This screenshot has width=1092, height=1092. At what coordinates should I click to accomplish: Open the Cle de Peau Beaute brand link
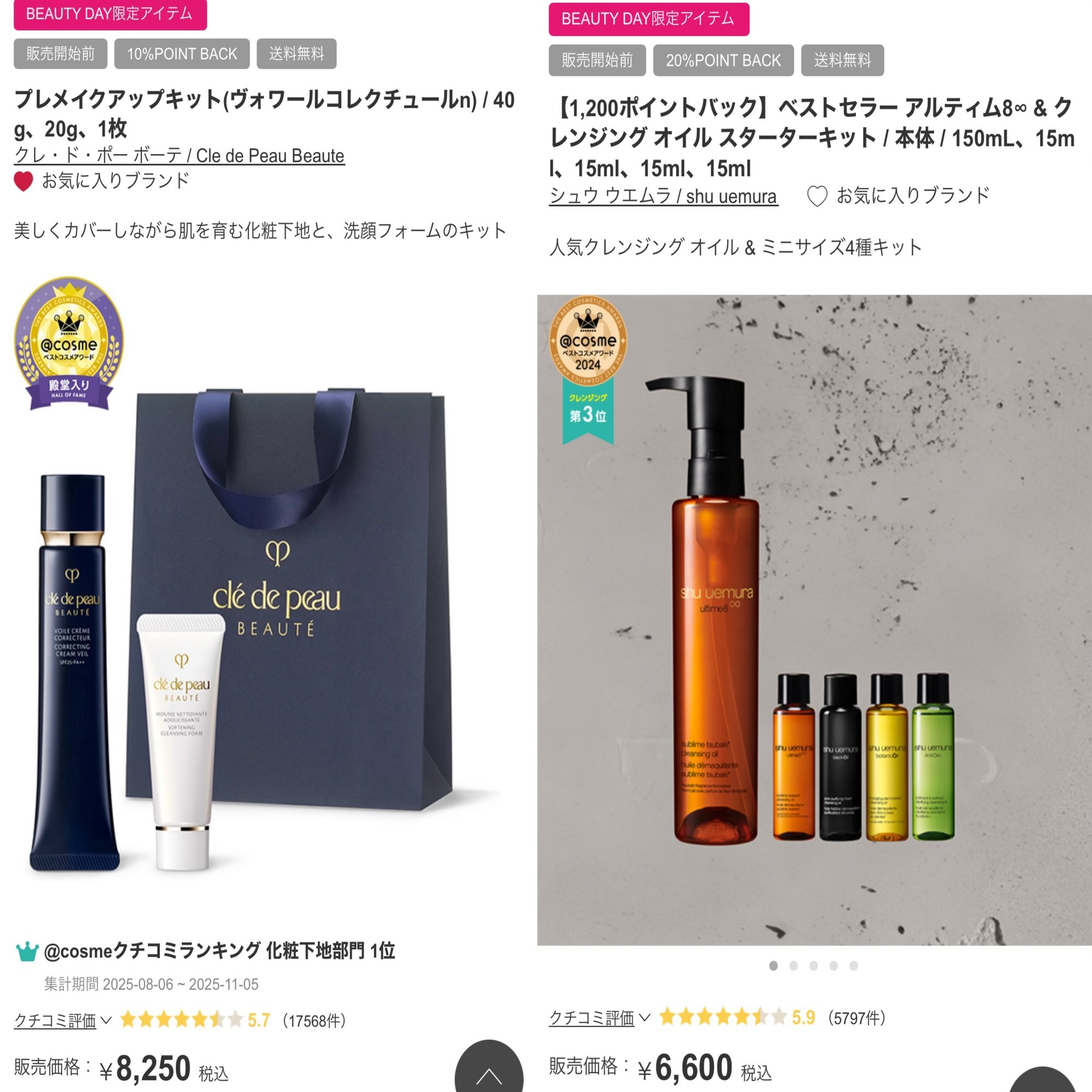click(179, 156)
